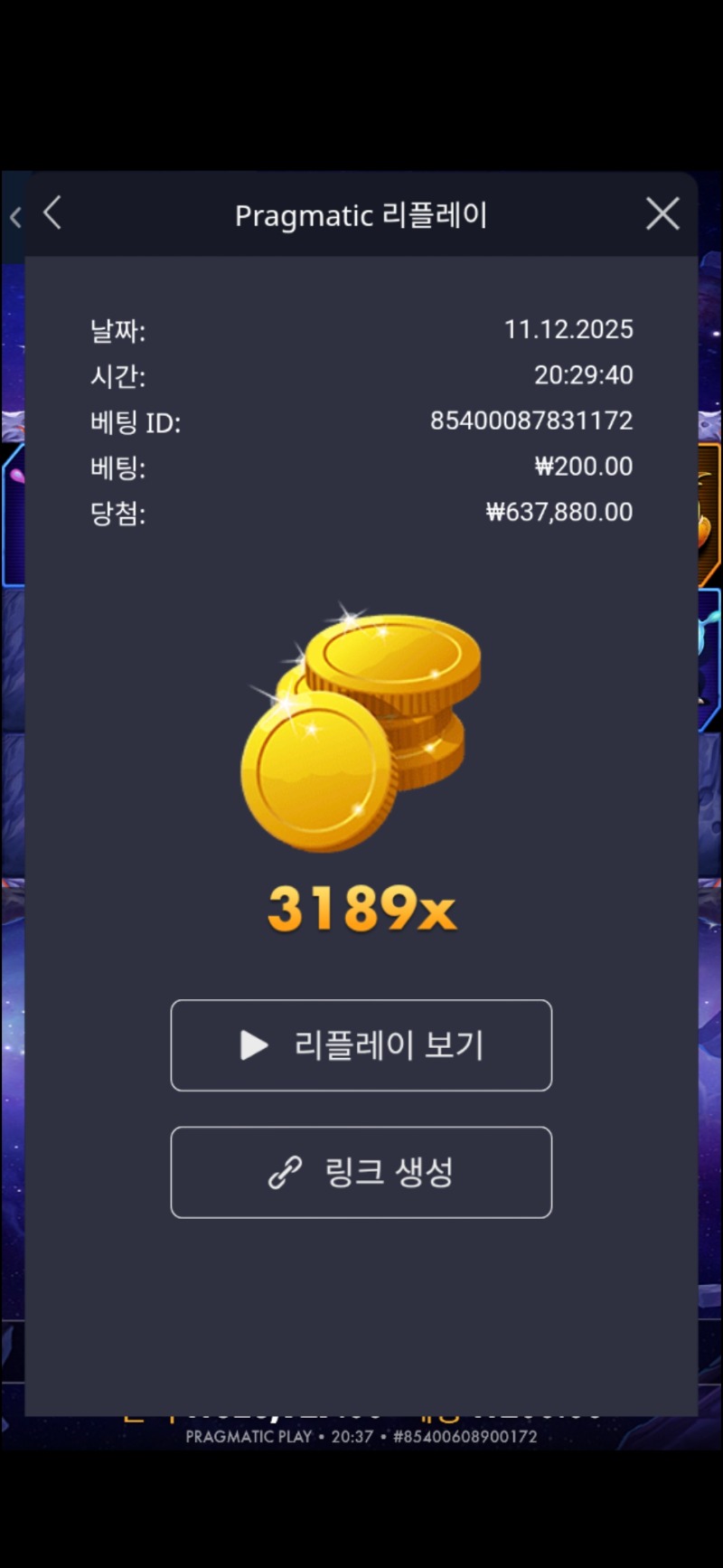Screen dimensions: 723x1568
Task: Tap the play triangle icon on the replay button
Action: (253, 1045)
